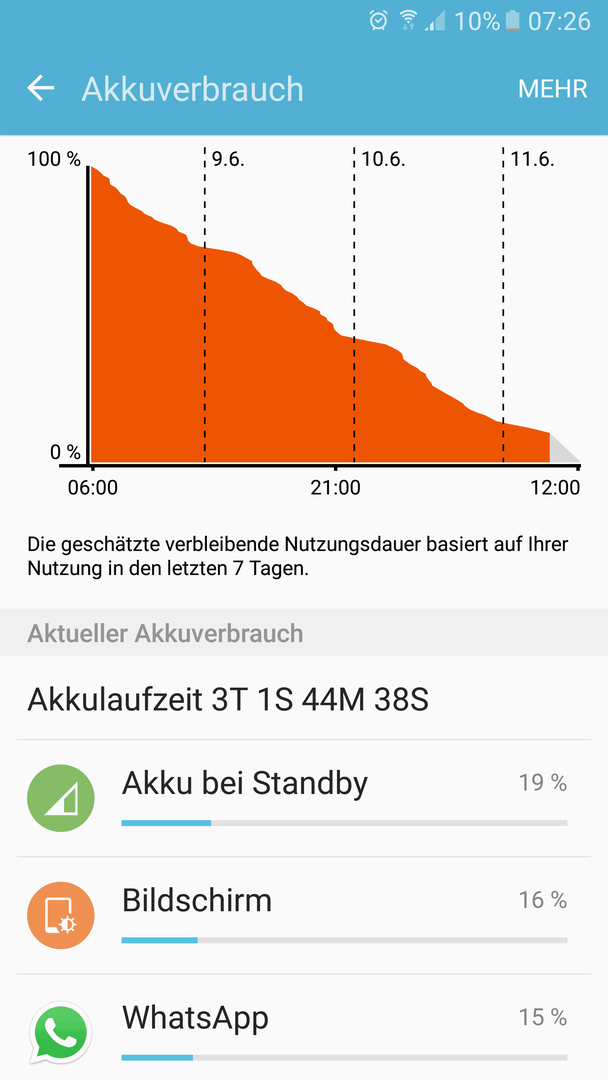This screenshot has height=1080, width=608.
Task: Go back from Akkuverbrauch screen
Action: (41, 89)
